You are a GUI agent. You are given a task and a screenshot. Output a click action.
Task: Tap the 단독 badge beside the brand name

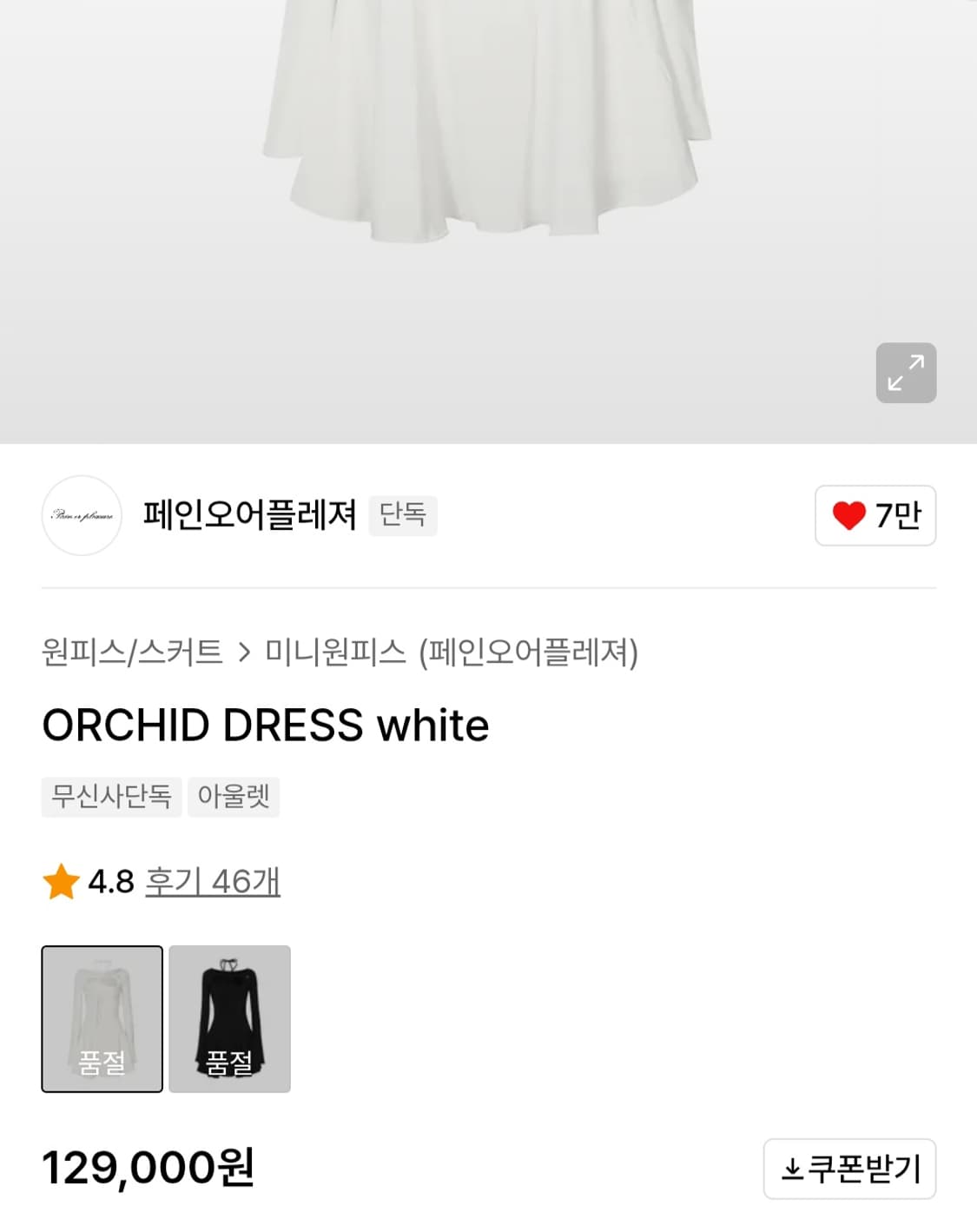pyautogui.click(x=402, y=515)
